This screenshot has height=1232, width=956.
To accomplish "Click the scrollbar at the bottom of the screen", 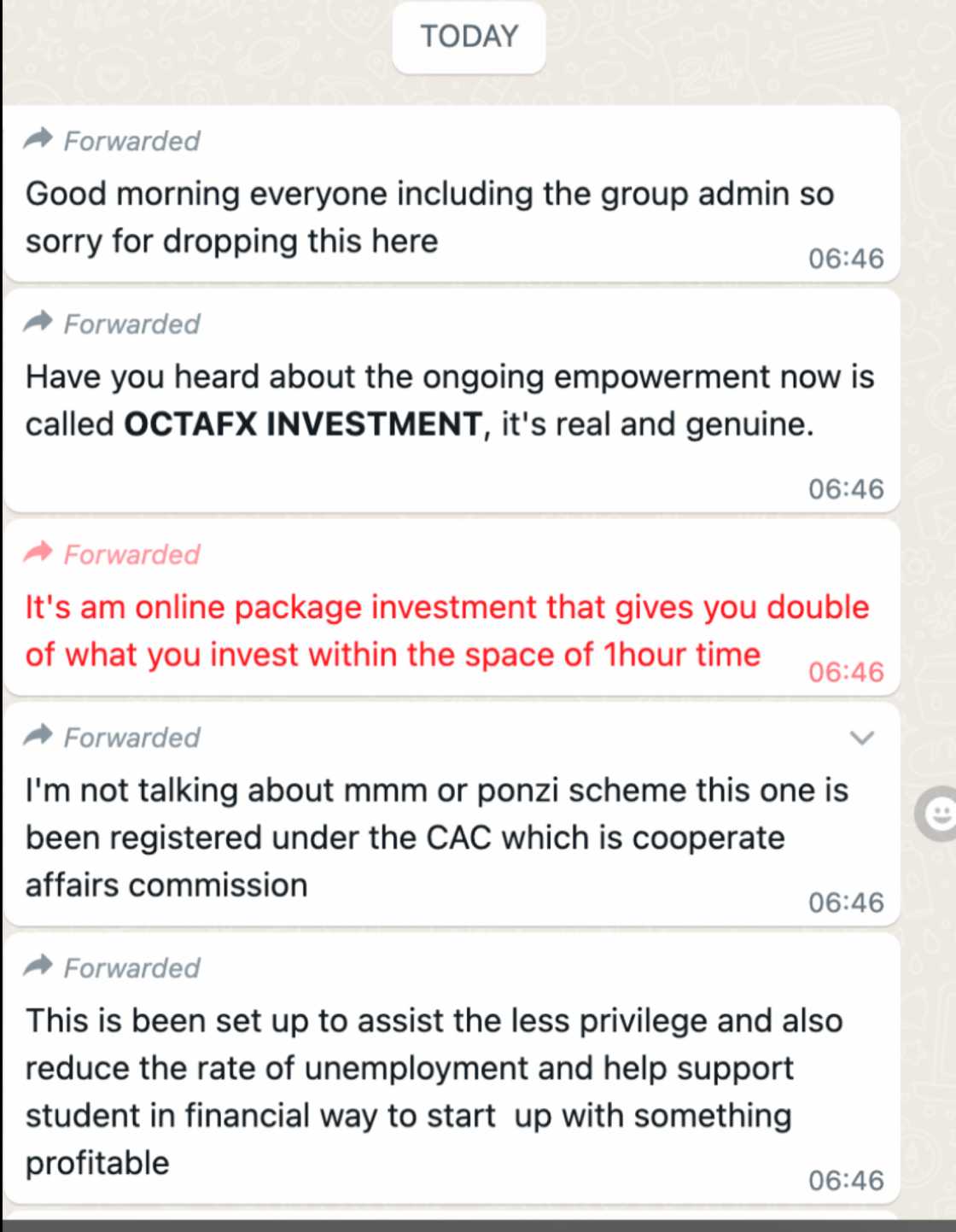I will (x=478, y=1226).
